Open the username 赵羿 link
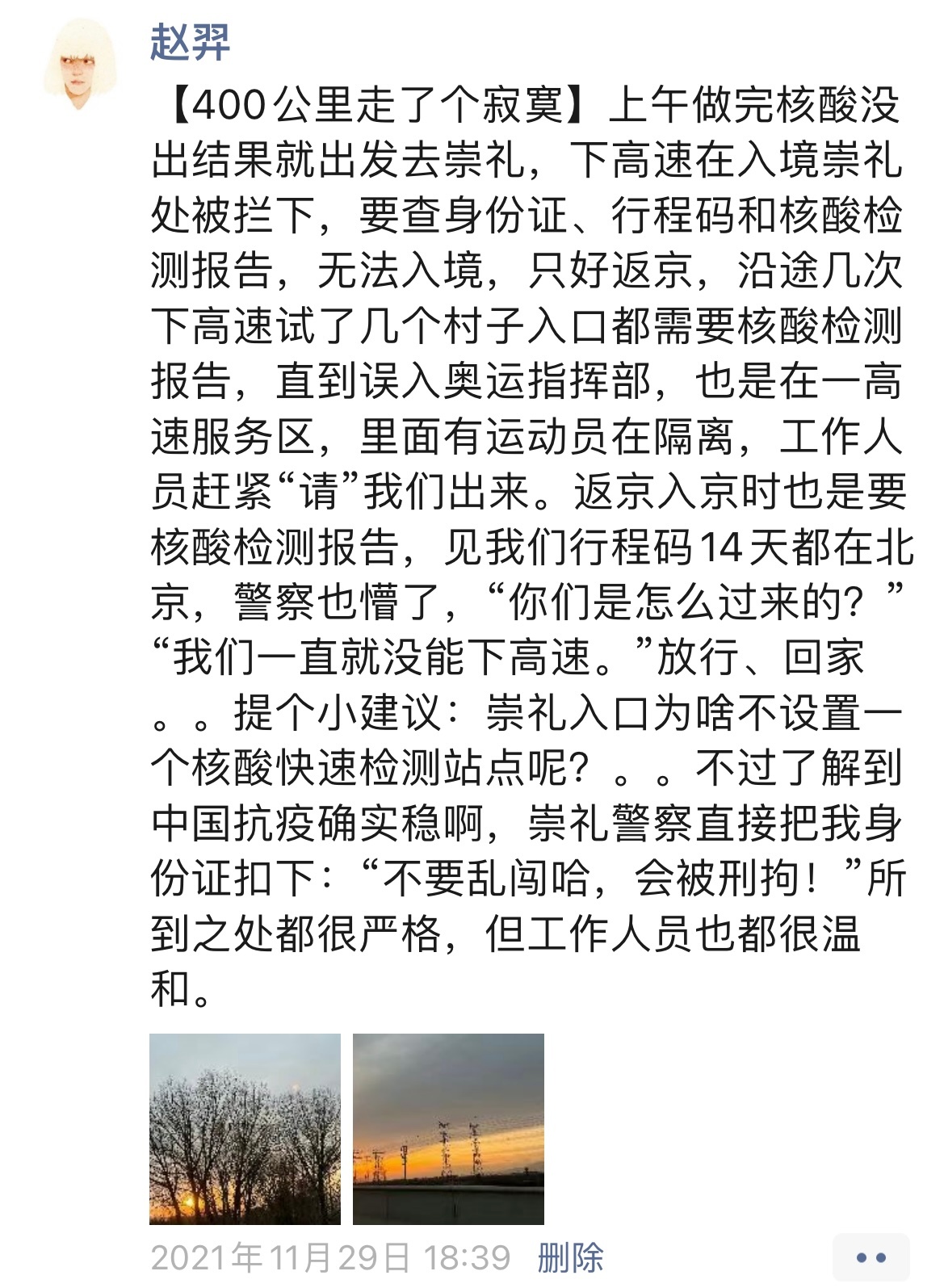 pyautogui.click(x=190, y=42)
